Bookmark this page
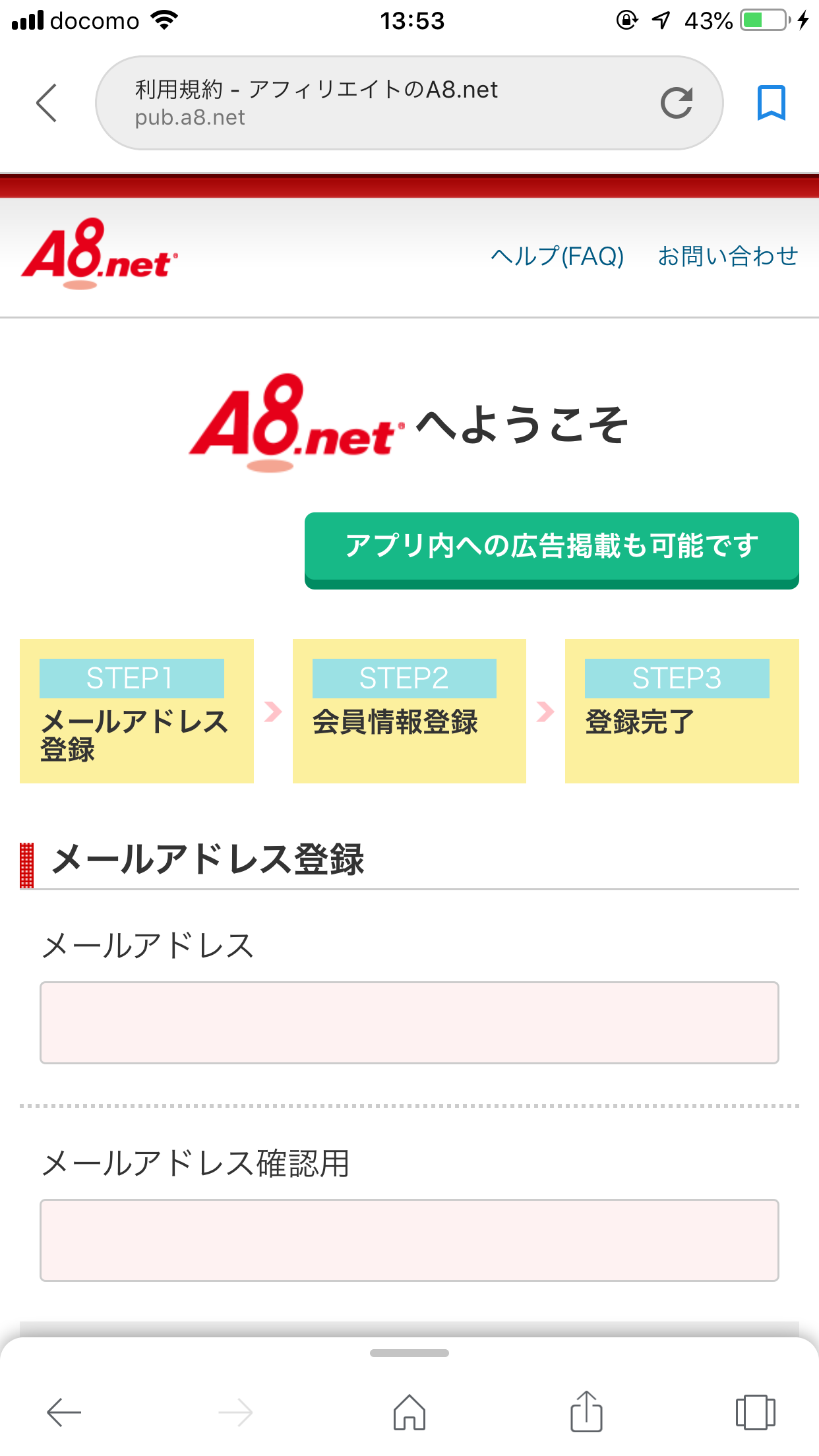 pos(771,103)
